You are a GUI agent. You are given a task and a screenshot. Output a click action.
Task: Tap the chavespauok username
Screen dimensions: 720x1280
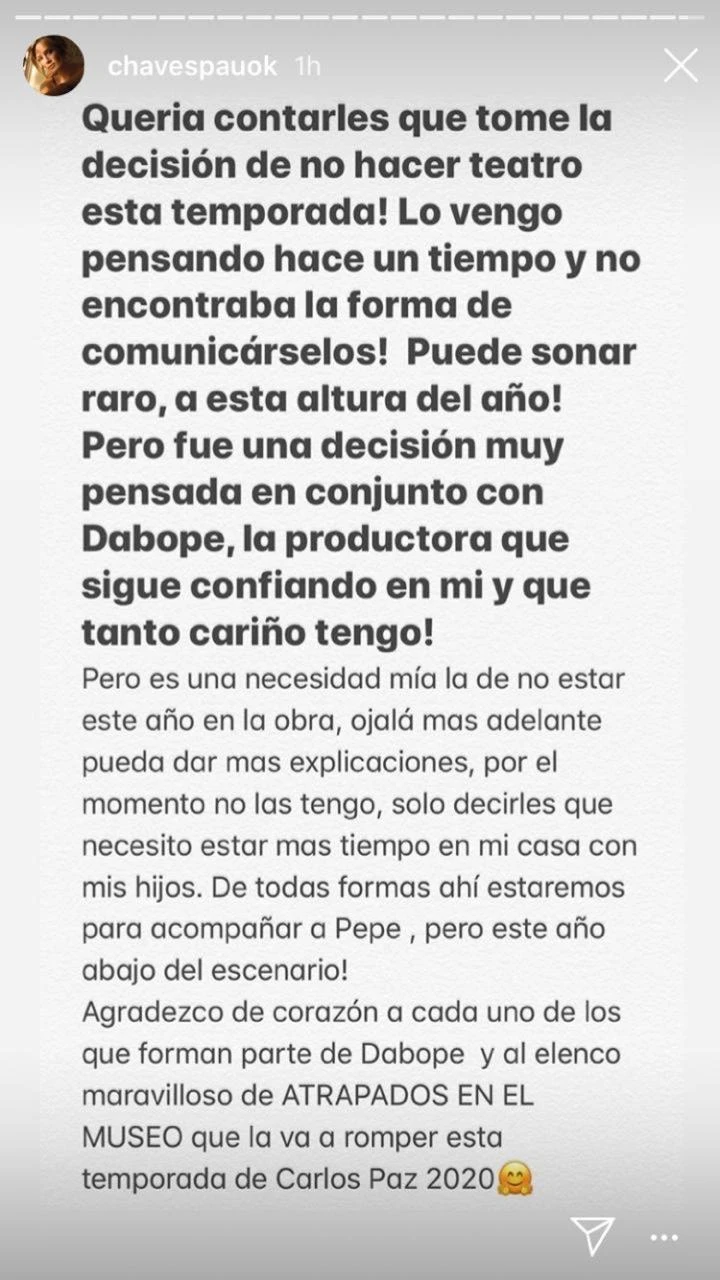tap(190, 67)
